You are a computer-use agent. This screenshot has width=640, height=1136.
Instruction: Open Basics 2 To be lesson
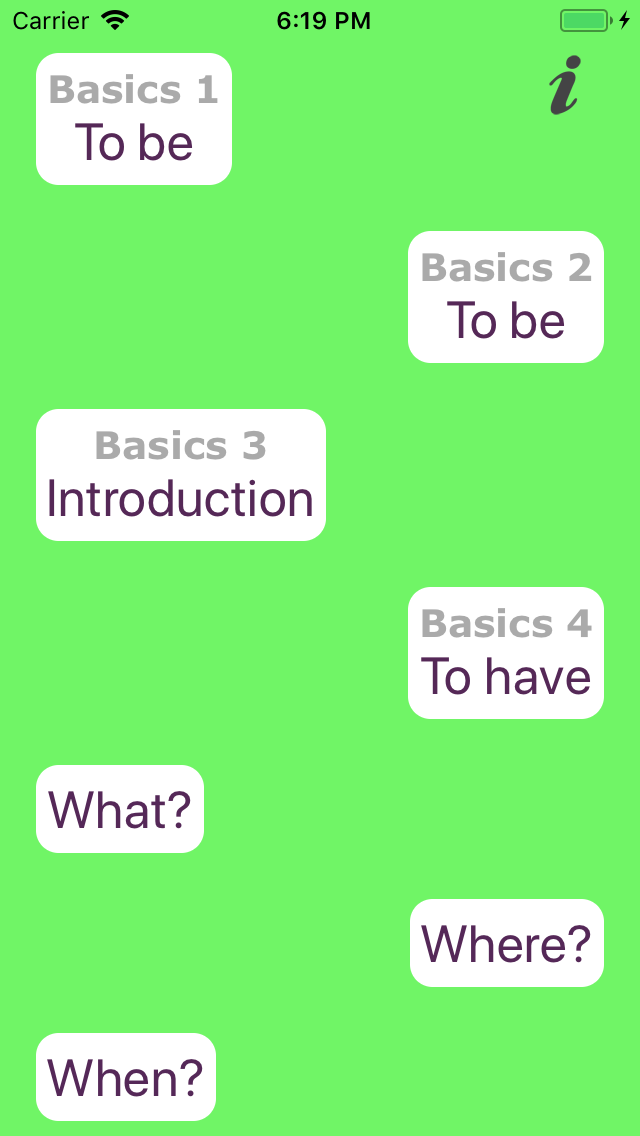pos(506,297)
